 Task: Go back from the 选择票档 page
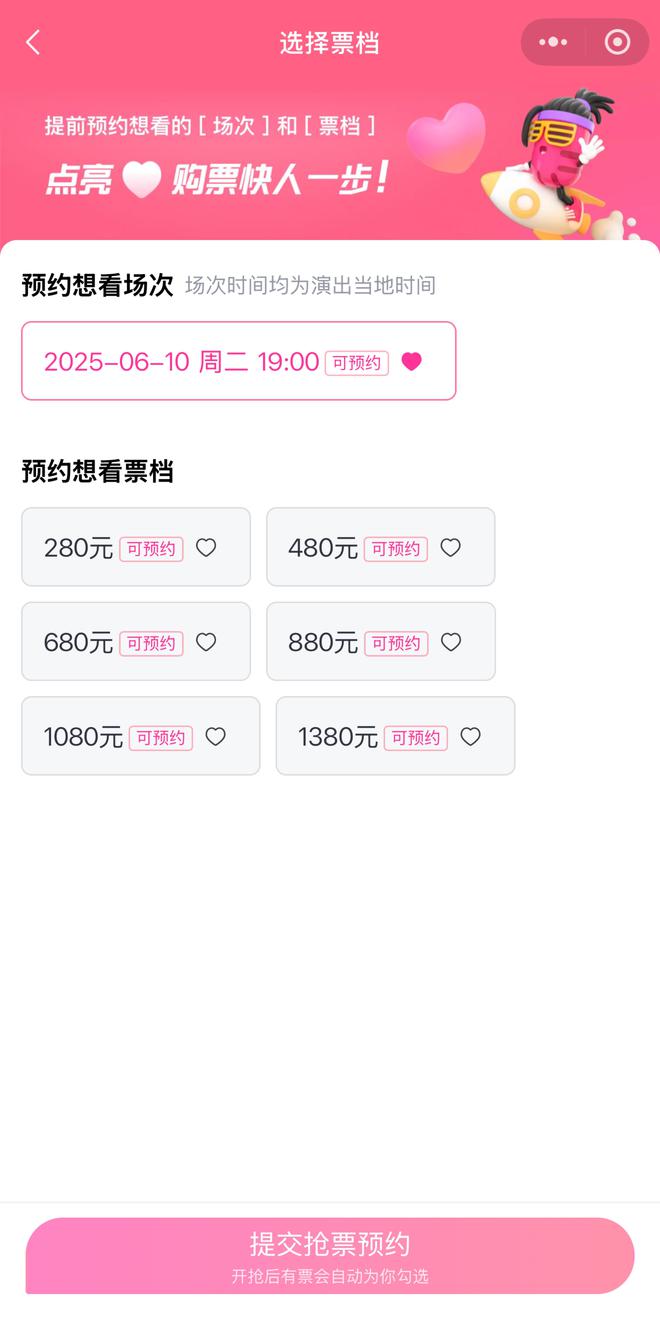point(33,43)
